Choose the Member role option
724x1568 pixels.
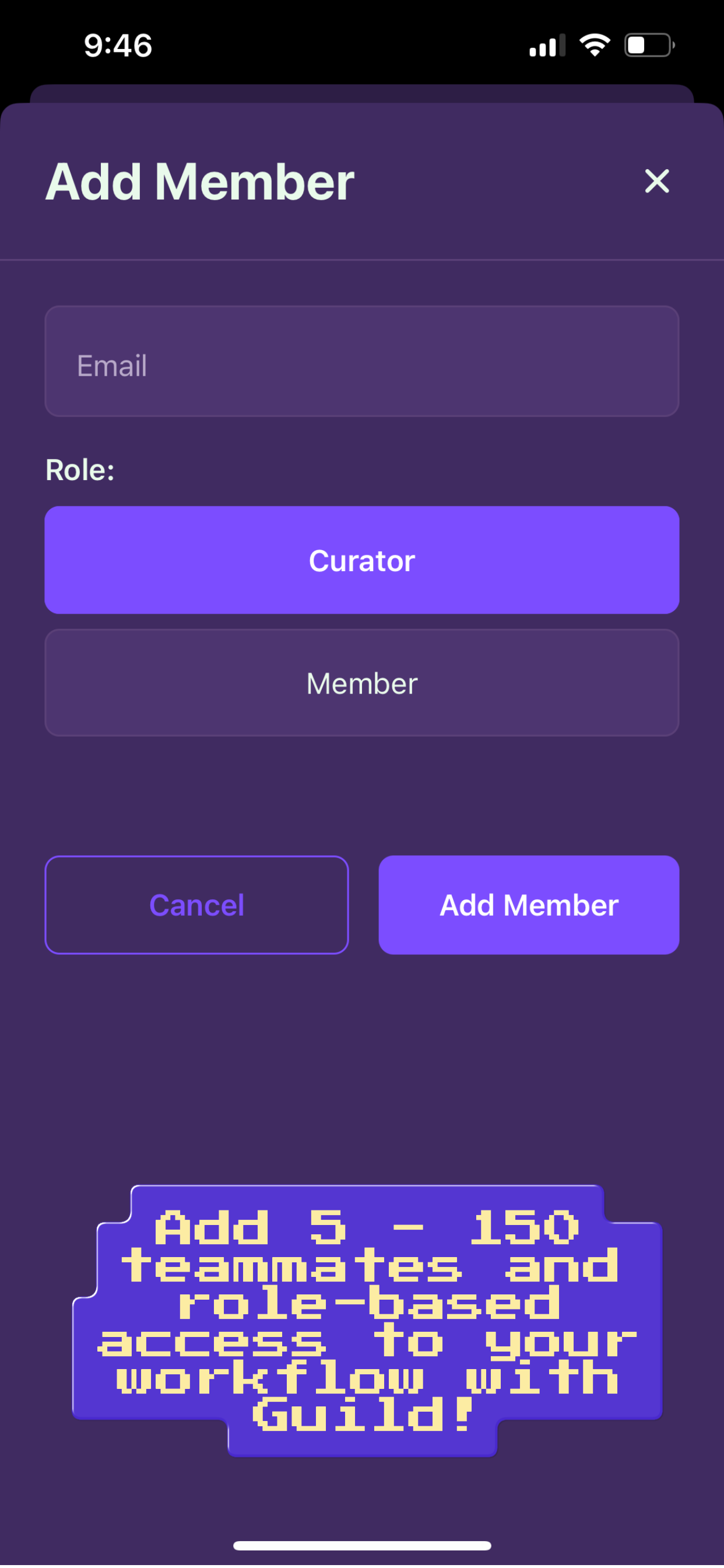[x=361, y=683]
